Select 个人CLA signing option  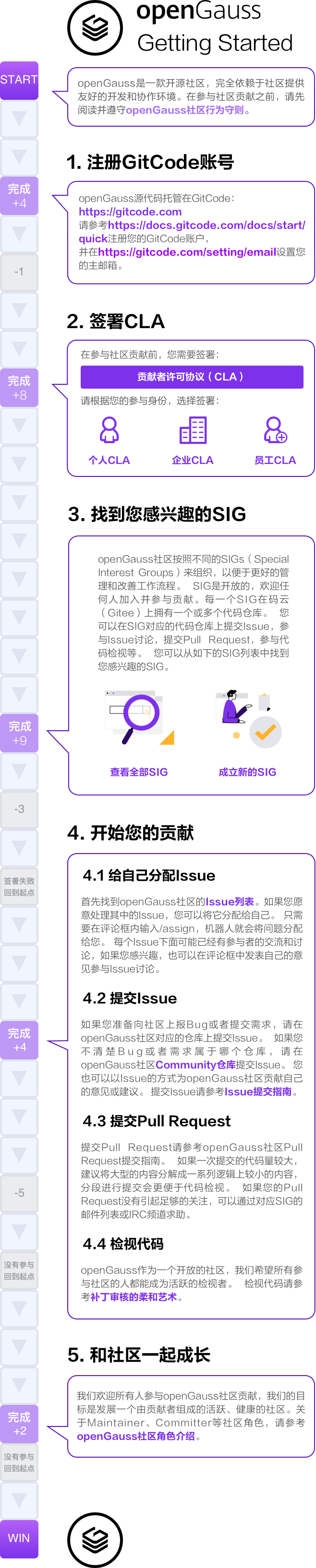[x=109, y=440]
